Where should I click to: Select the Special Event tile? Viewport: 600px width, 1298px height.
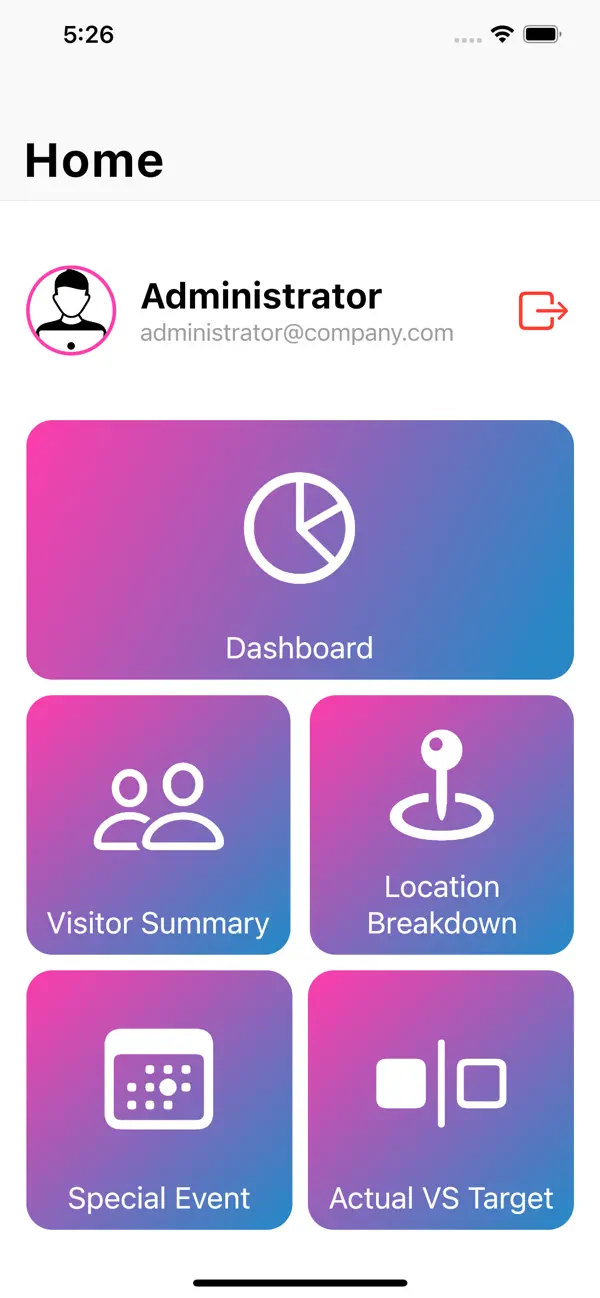[158, 1100]
